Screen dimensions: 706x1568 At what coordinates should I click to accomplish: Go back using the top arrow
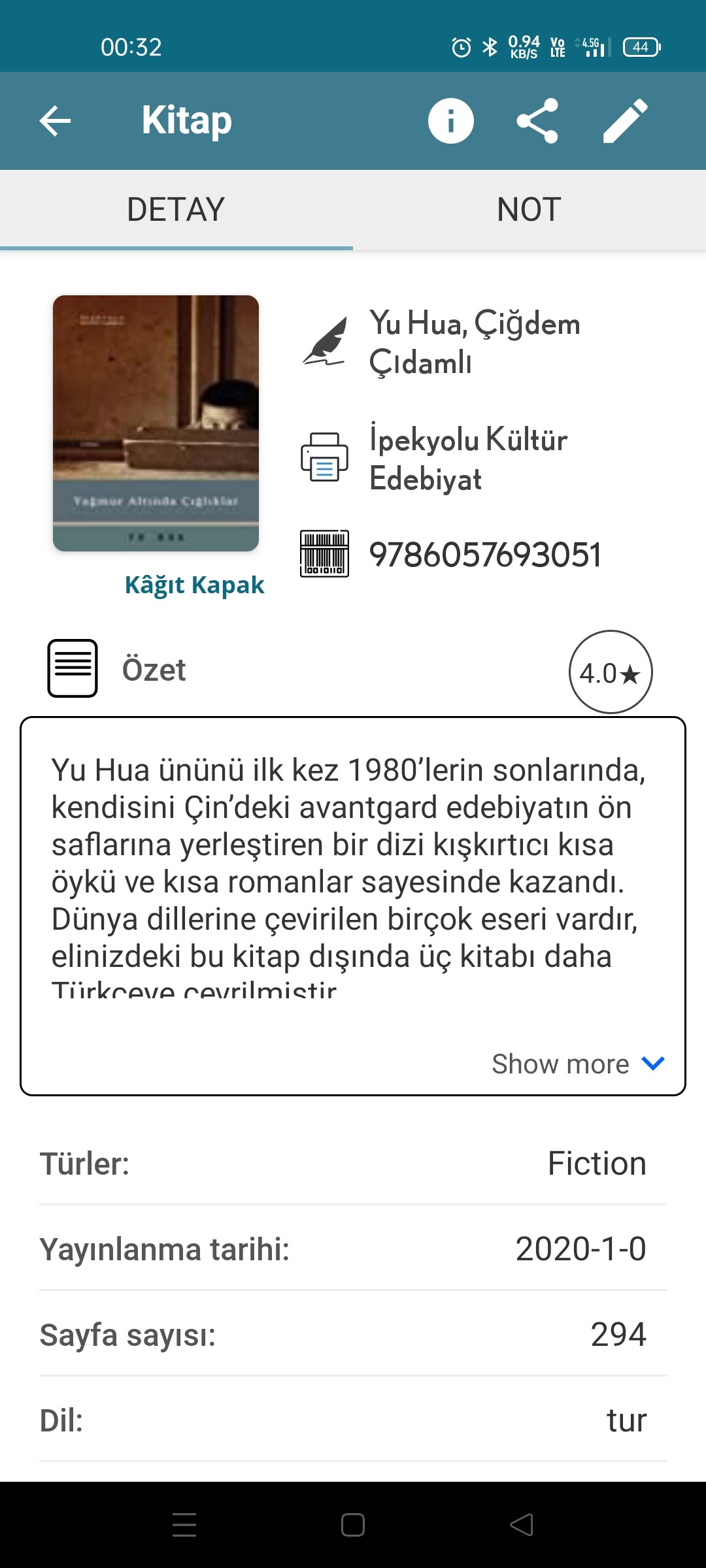point(55,121)
